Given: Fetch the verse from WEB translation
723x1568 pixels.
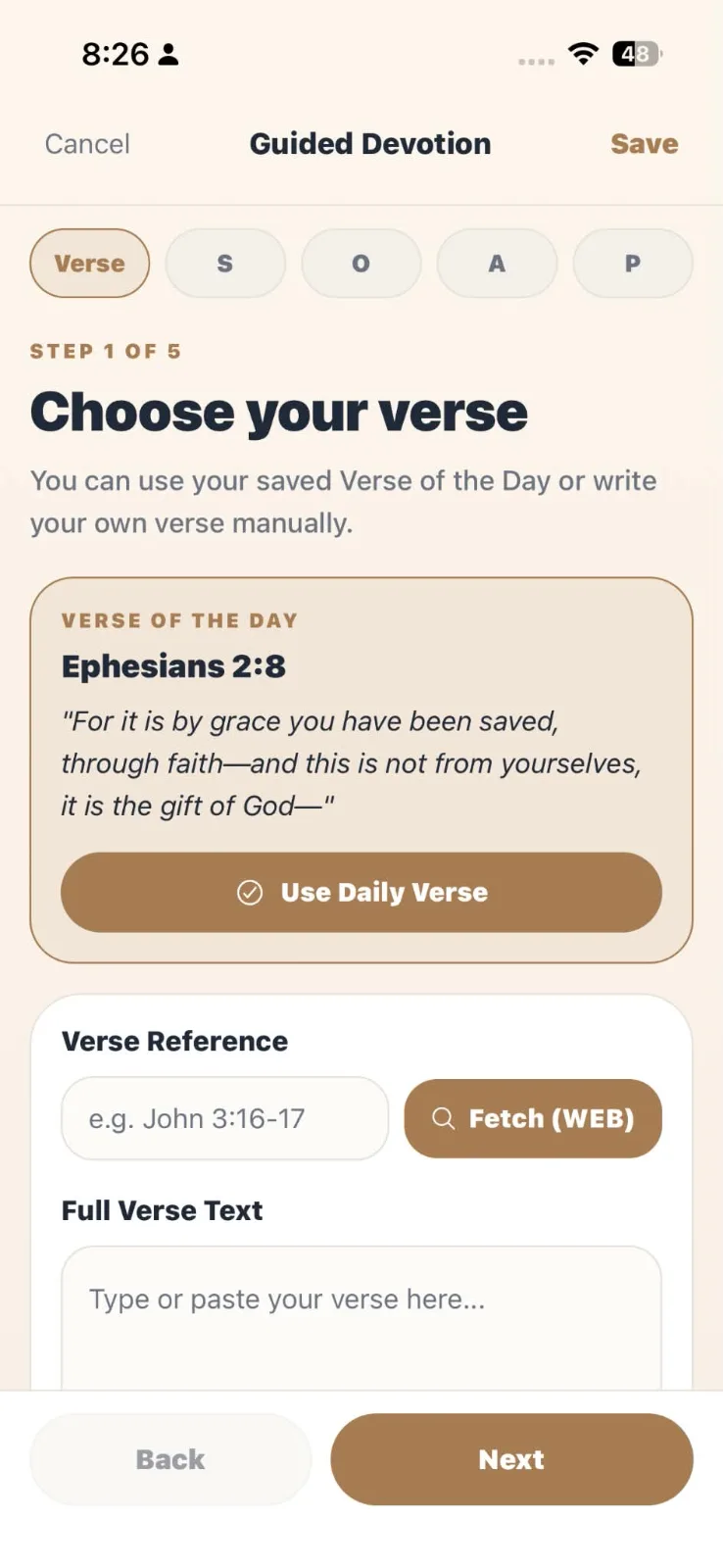Looking at the screenshot, I should (533, 1118).
